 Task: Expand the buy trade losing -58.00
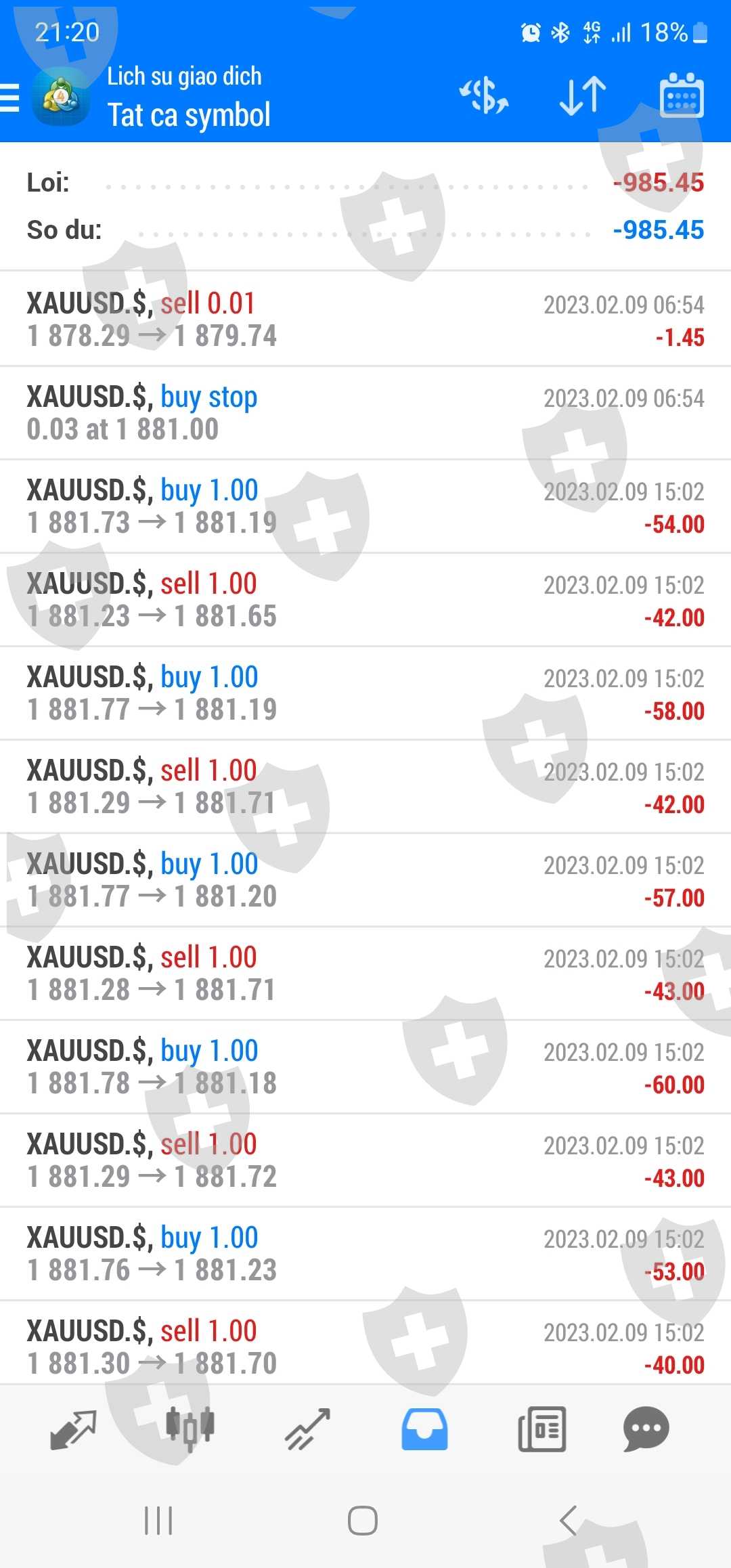click(x=365, y=693)
